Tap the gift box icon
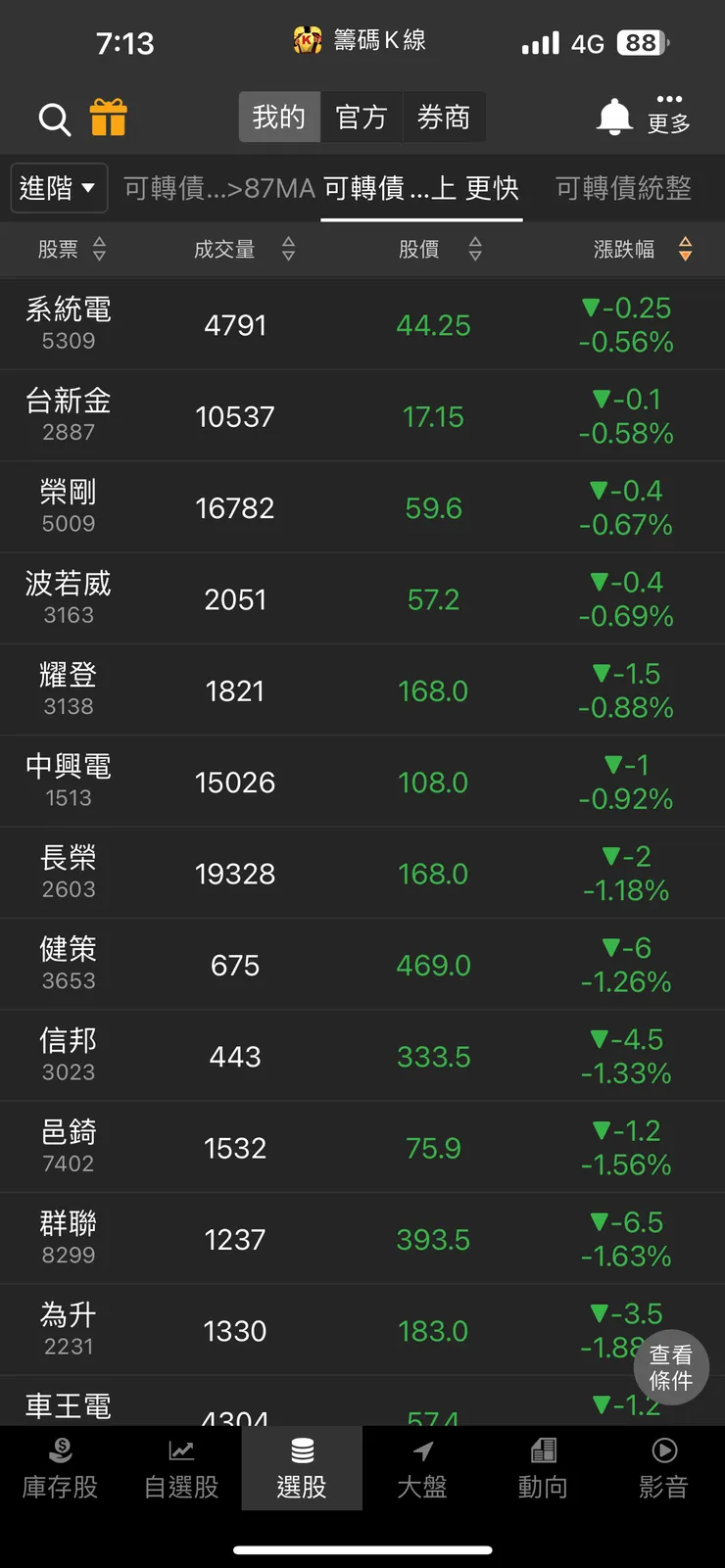This screenshot has width=725, height=1568. click(x=110, y=118)
